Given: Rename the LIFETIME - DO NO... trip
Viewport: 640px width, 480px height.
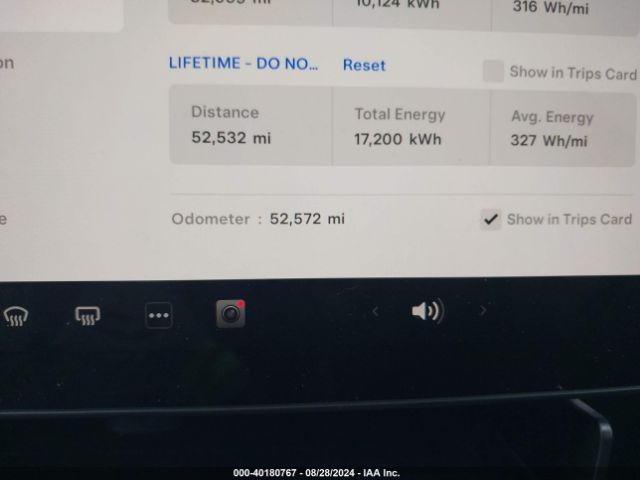Looking at the screenshot, I should tap(243, 63).
